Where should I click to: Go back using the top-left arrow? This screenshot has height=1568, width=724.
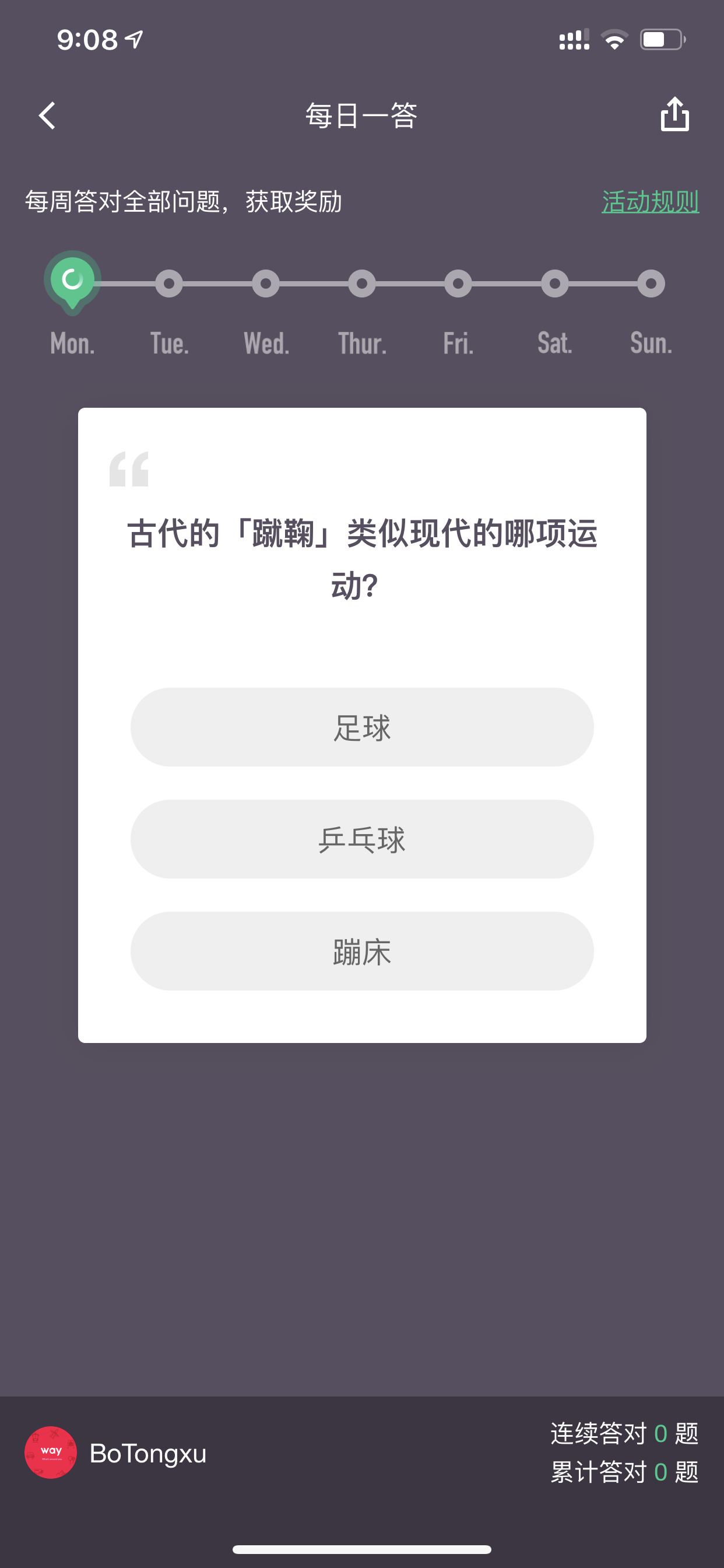[47, 115]
